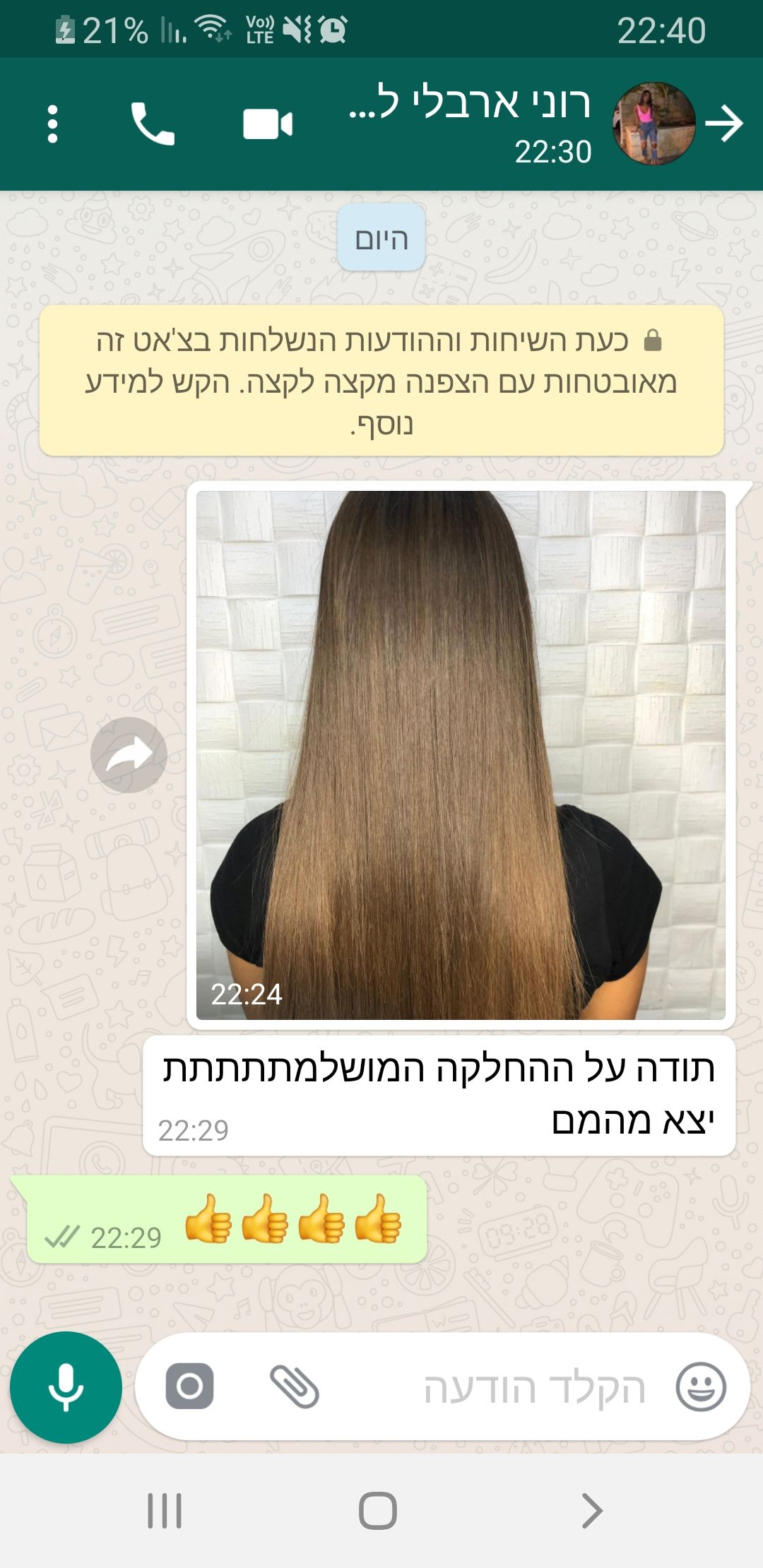Tap the encryption notice for more info
This screenshot has width=763, height=1568.
tap(381, 381)
